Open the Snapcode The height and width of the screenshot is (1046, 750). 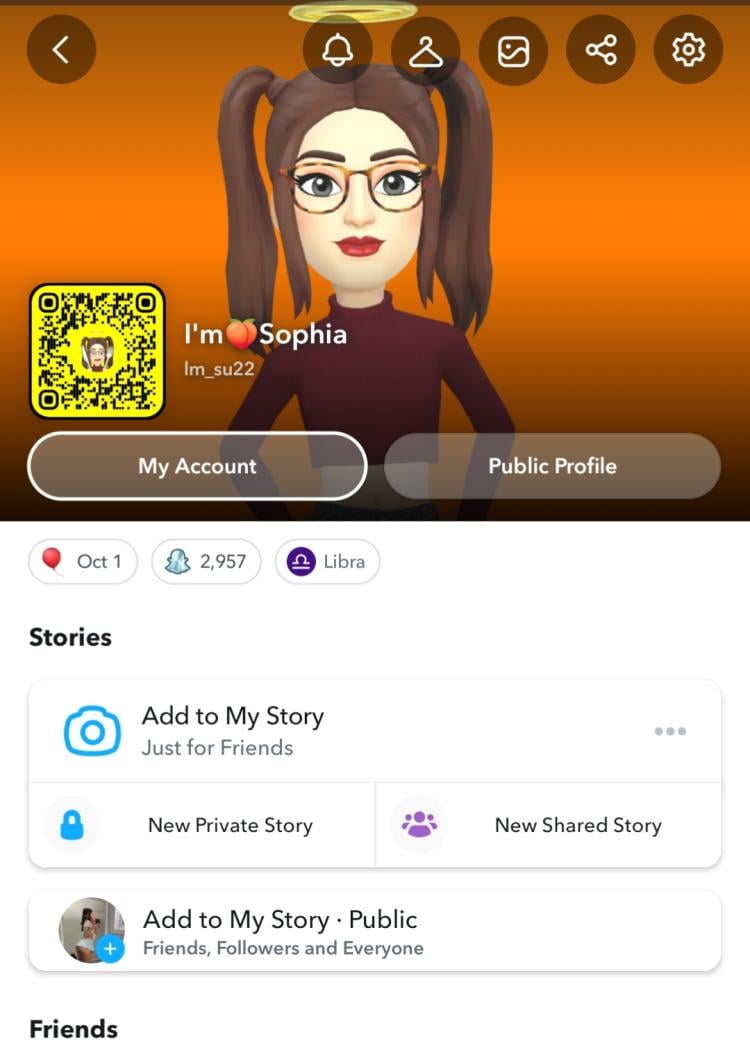97,351
